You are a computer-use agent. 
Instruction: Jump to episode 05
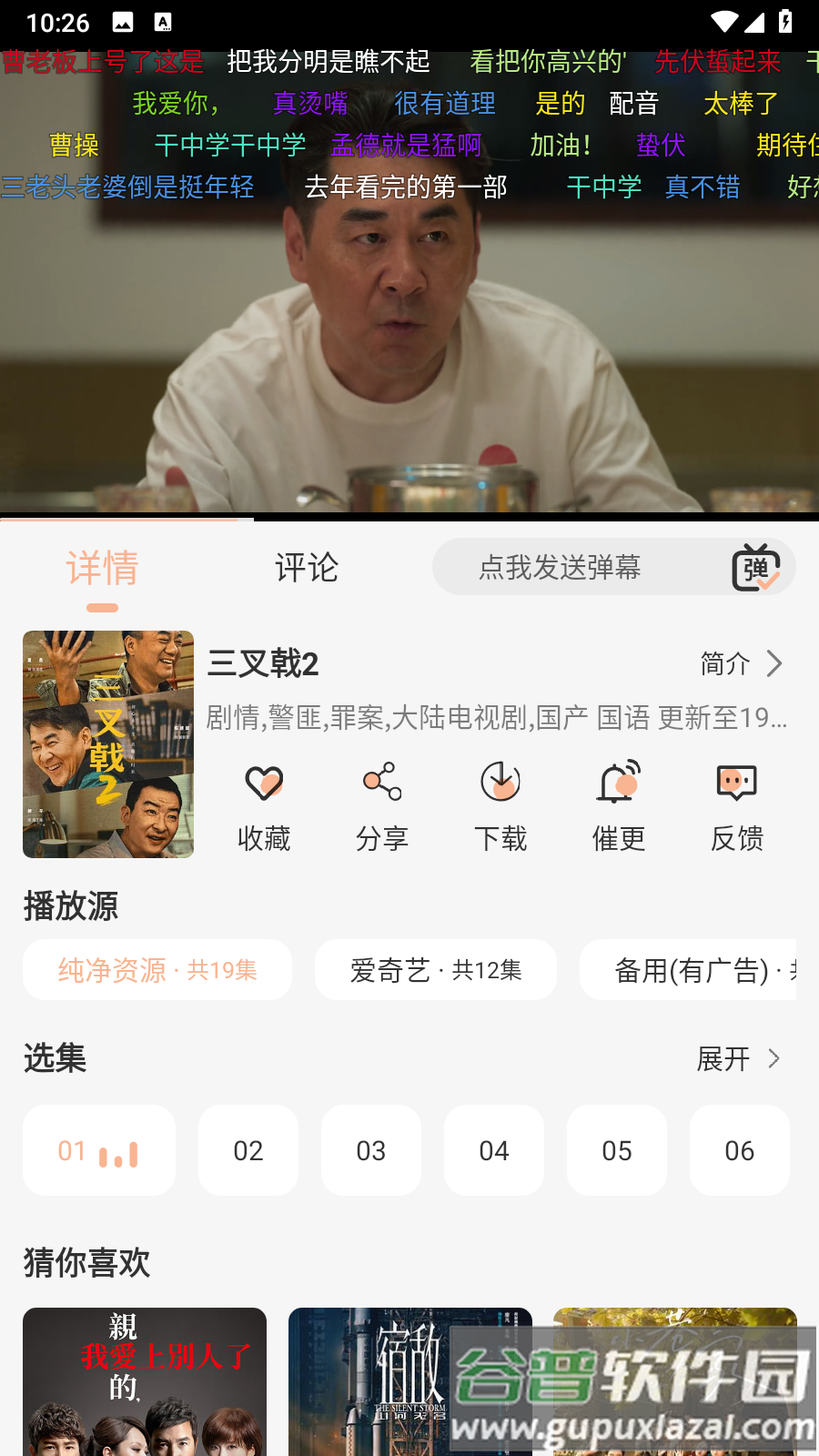[x=617, y=1150]
